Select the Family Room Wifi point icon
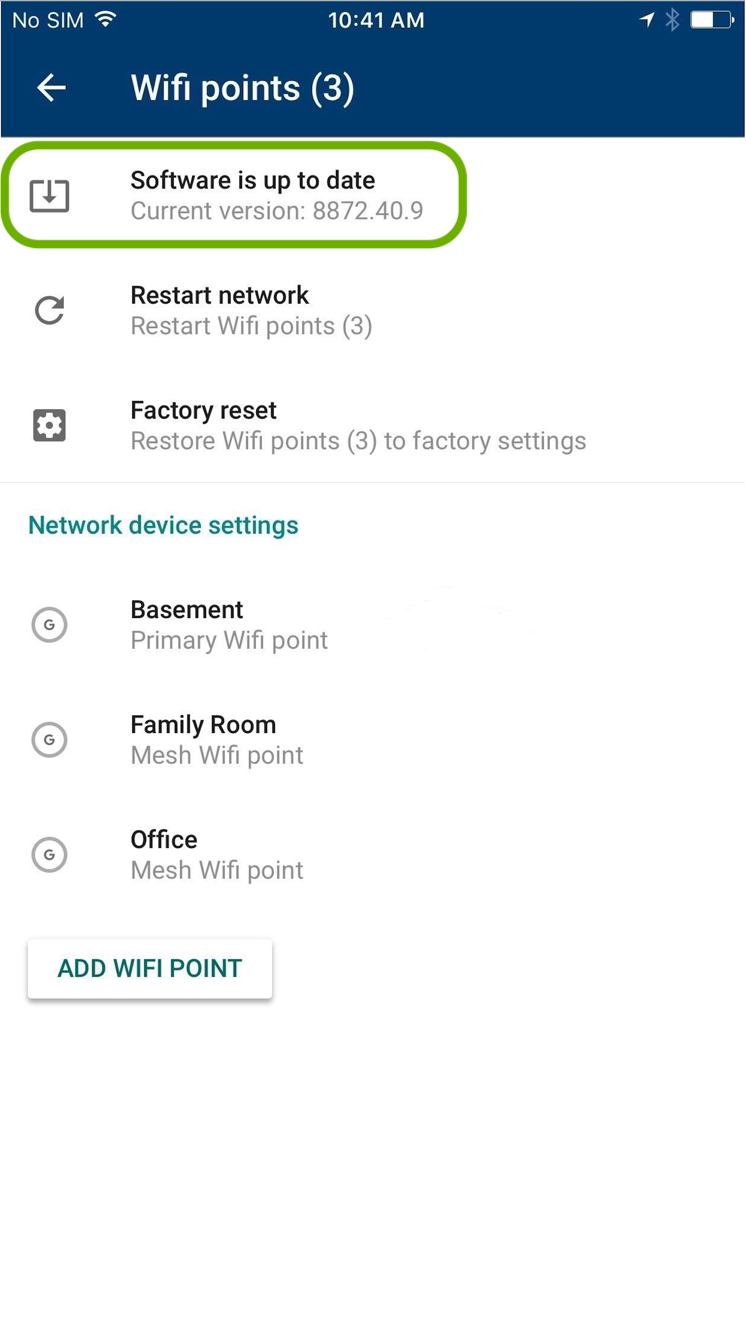This screenshot has height=1322, width=746. (49, 739)
